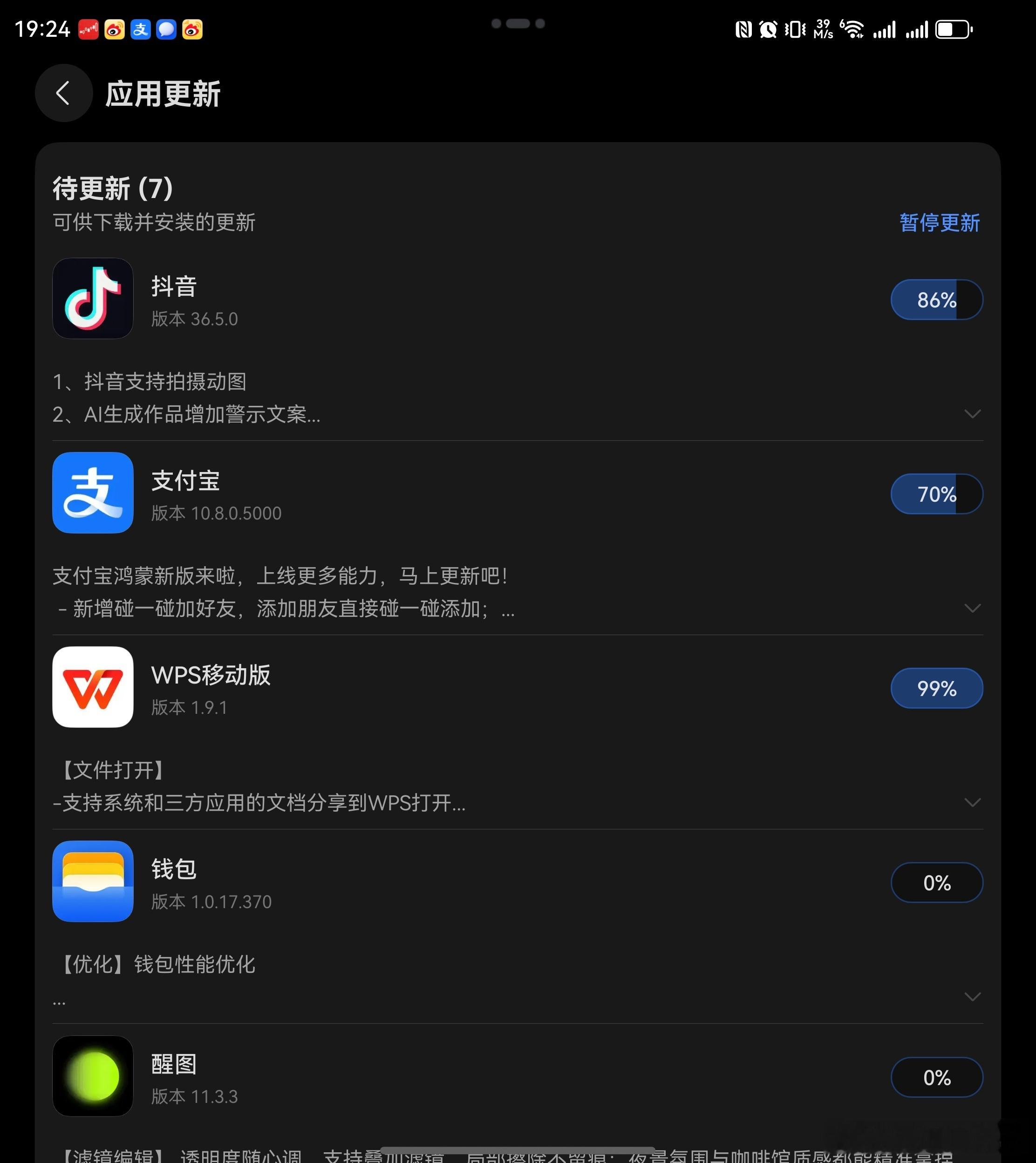Tap the WPS progress pill showing 99%

[x=936, y=688]
